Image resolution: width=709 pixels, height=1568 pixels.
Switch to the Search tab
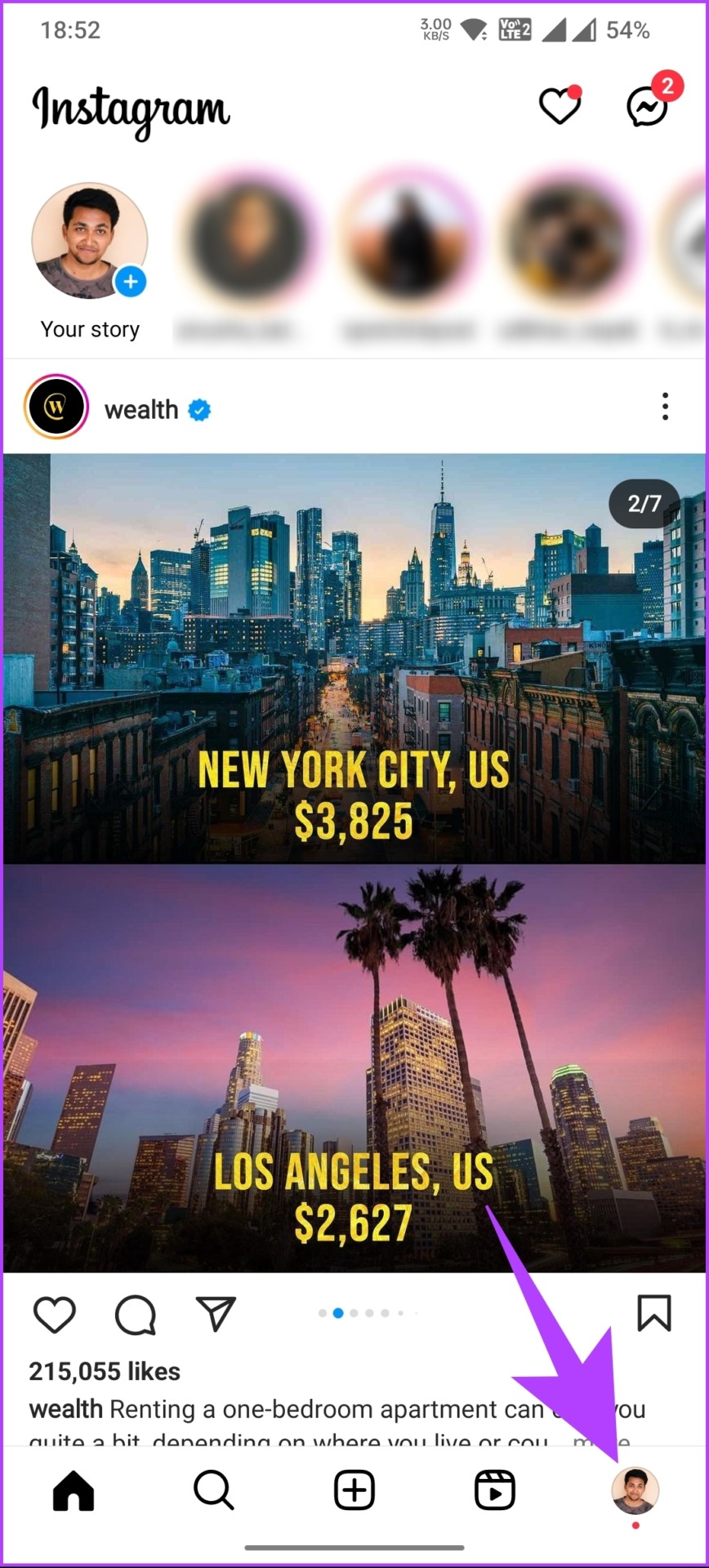point(214,1490)
